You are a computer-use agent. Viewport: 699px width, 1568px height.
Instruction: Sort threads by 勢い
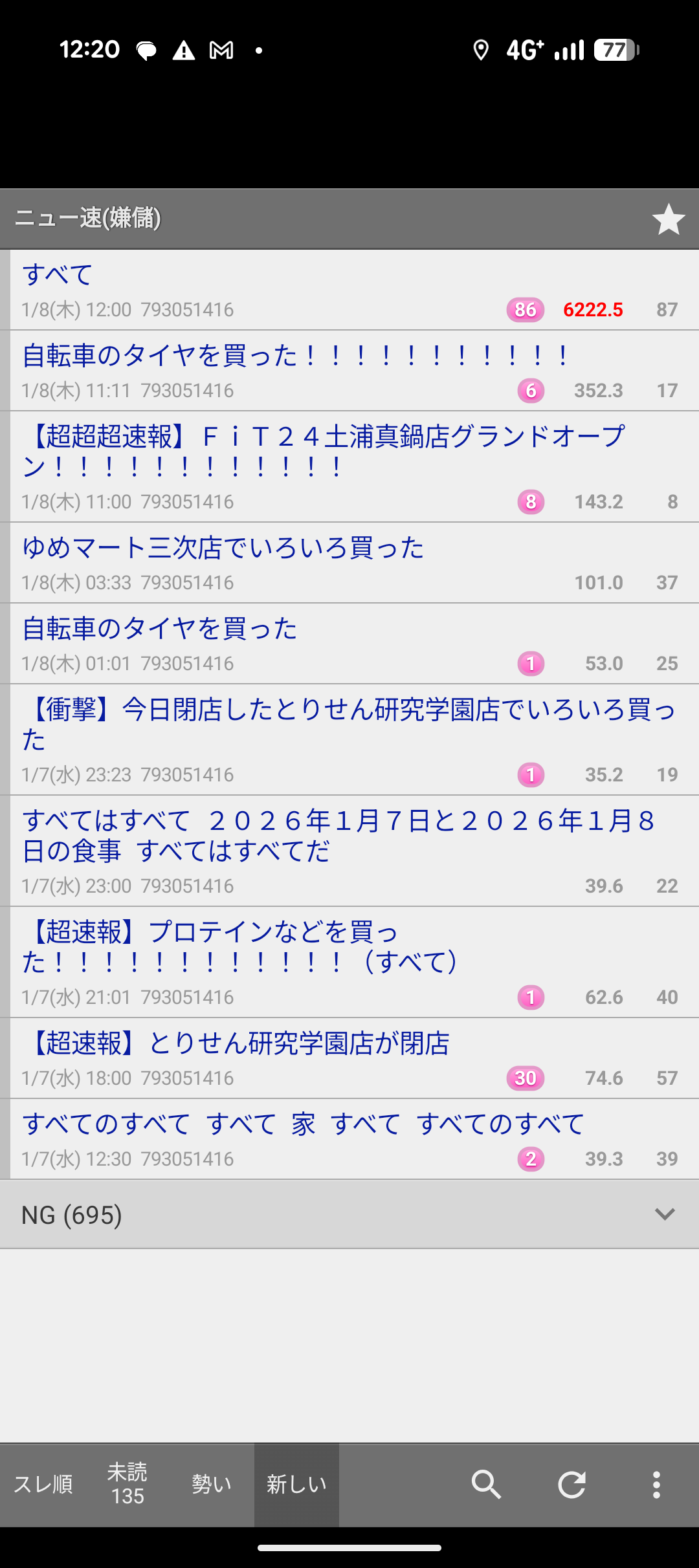[212, 1485]
